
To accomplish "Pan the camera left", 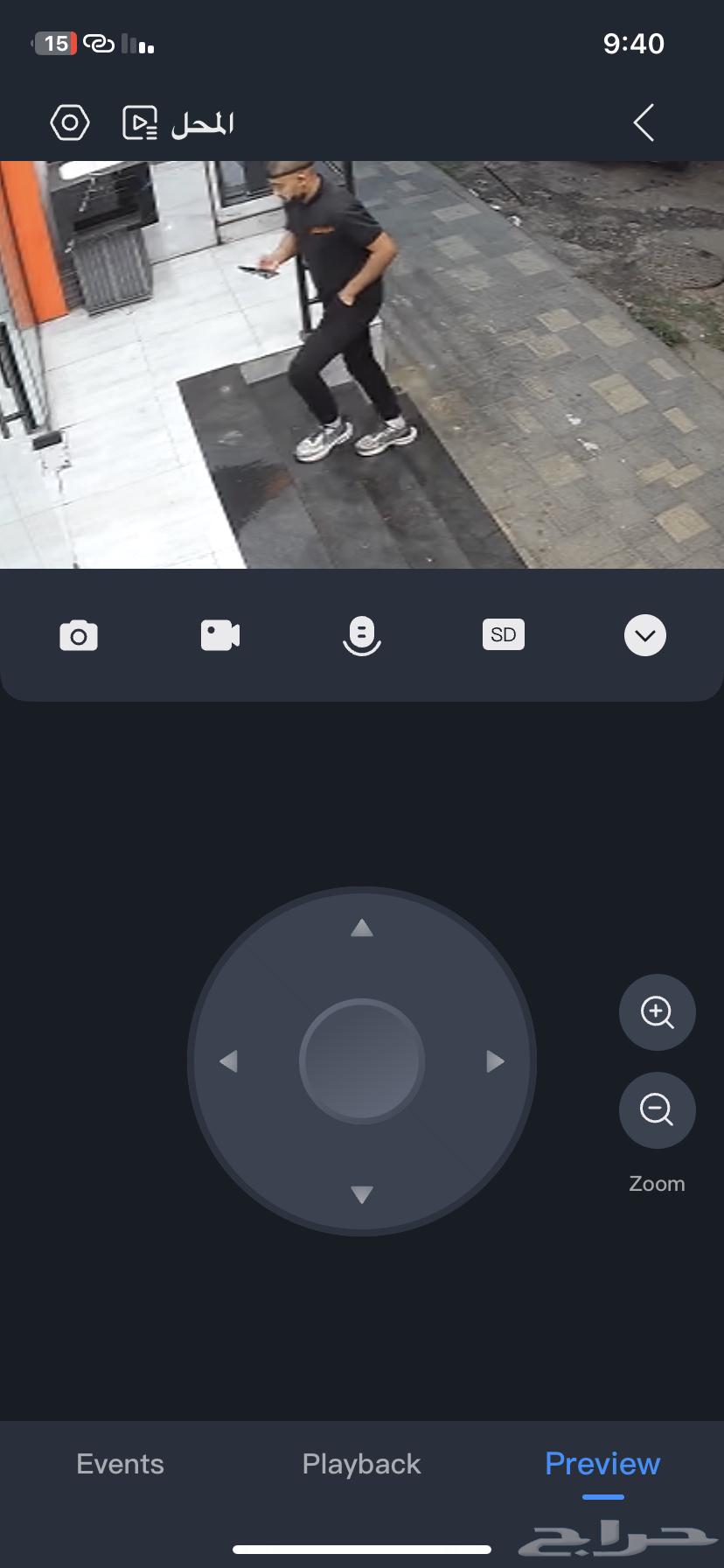I will click(x=229, y=1061).
